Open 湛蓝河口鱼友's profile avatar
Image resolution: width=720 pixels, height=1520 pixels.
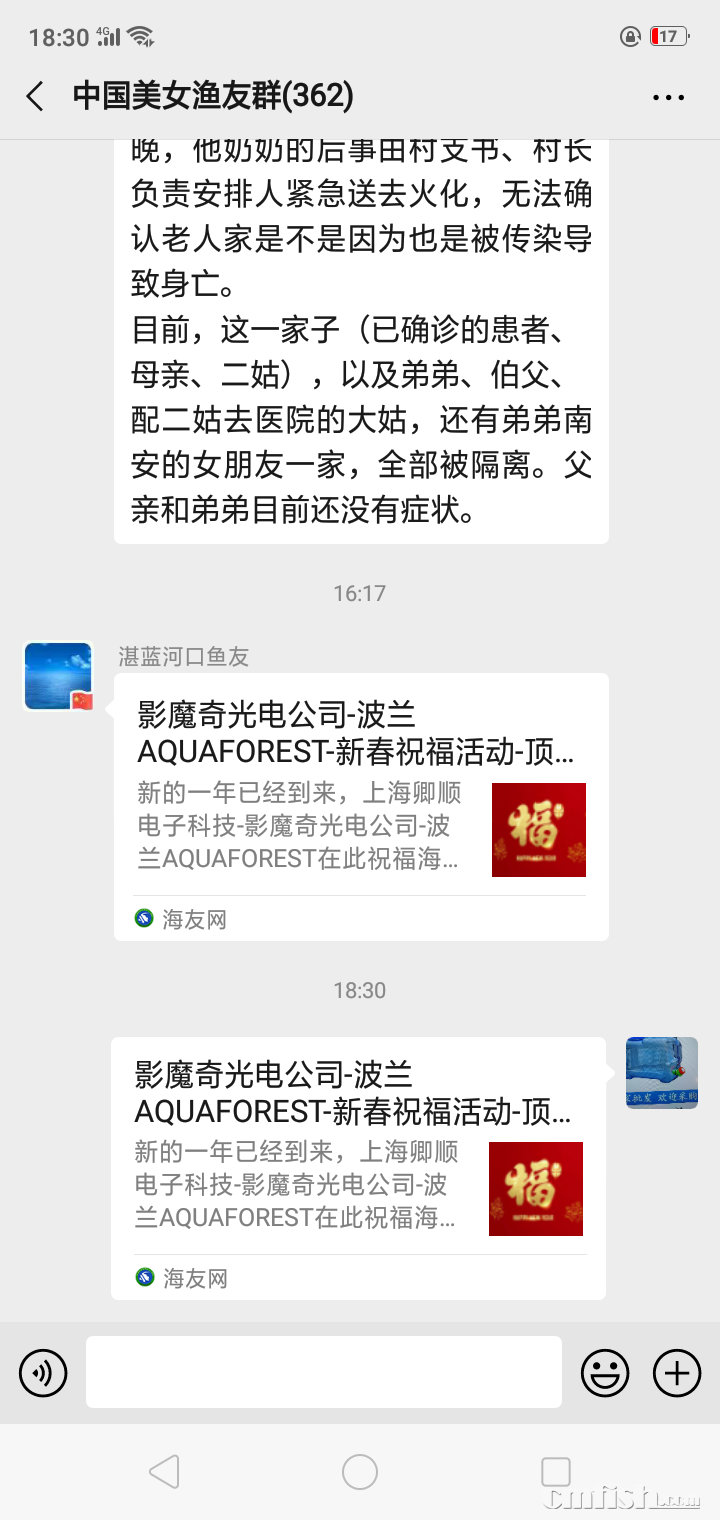pos(57,675)
